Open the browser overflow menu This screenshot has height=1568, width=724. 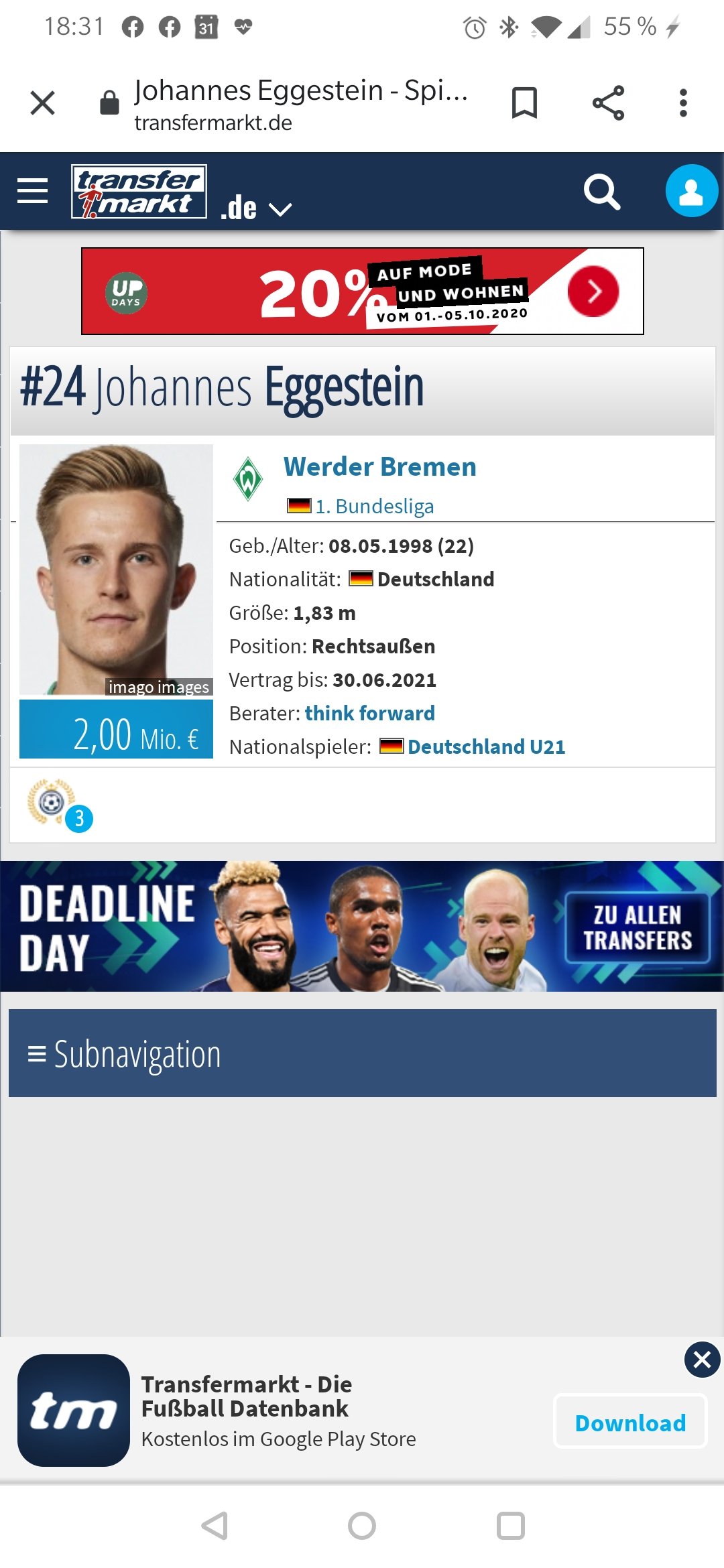pos(683,103)
